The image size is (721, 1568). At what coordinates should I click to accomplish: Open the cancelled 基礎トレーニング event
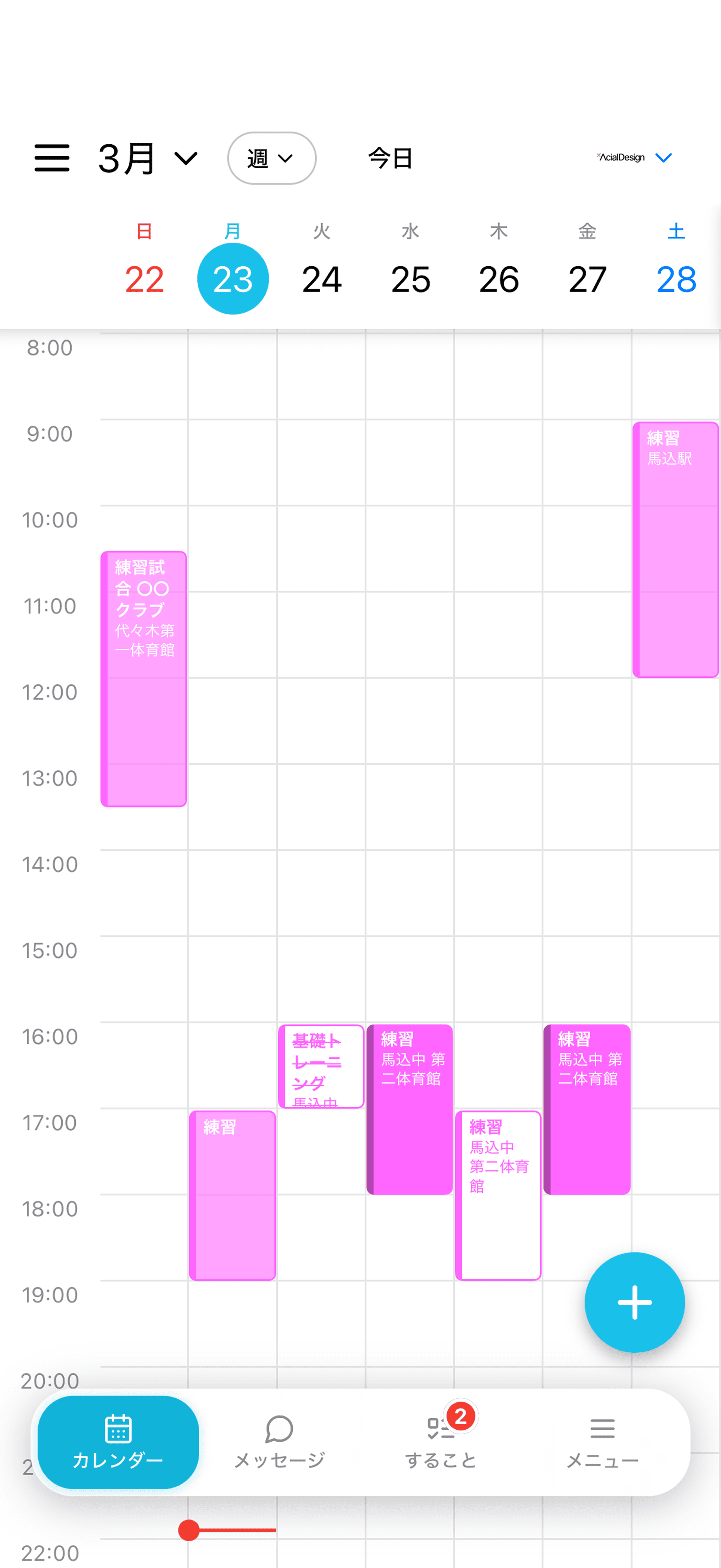click(321, 1066)
